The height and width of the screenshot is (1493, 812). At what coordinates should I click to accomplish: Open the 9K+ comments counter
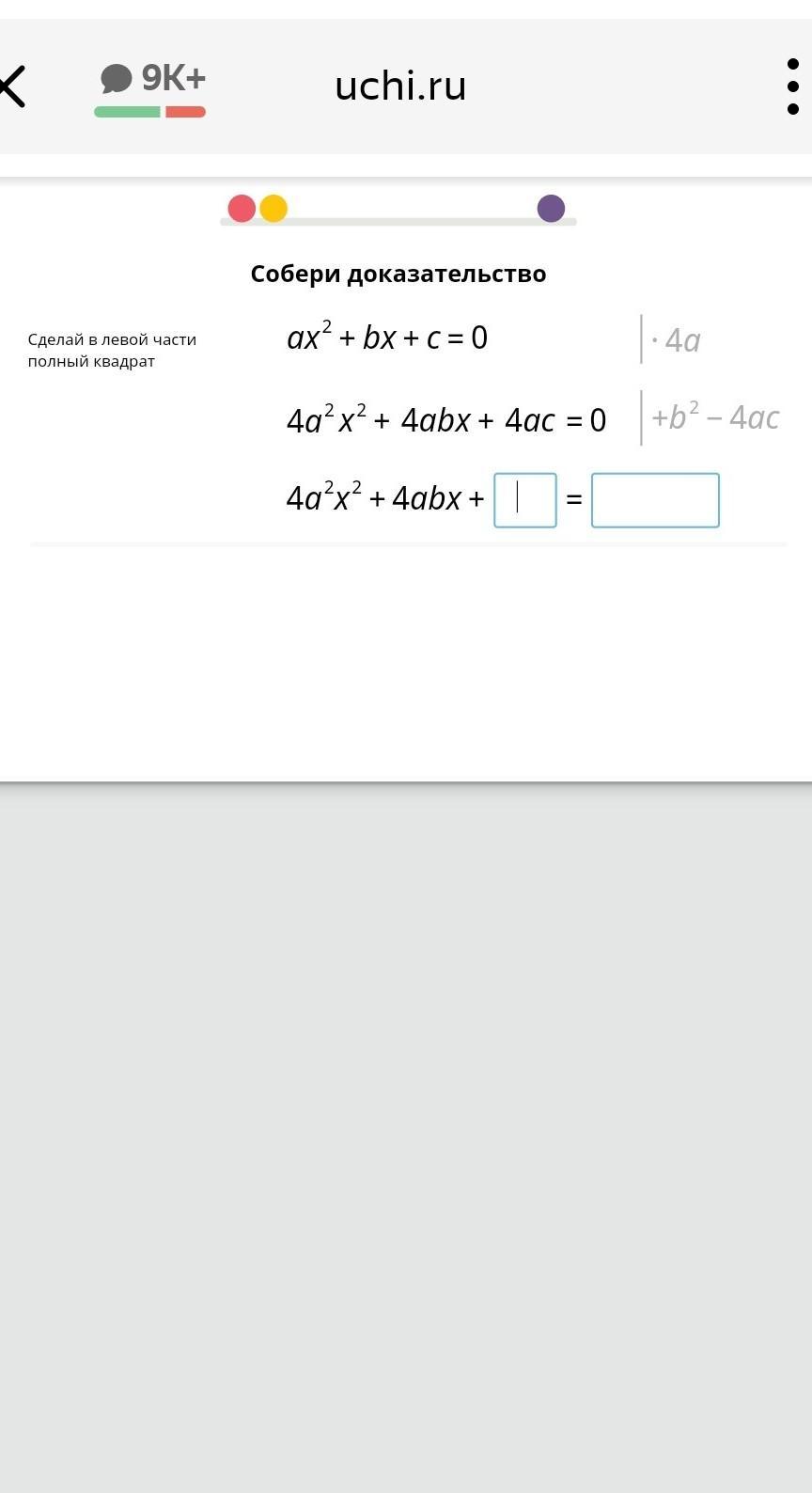150,87
